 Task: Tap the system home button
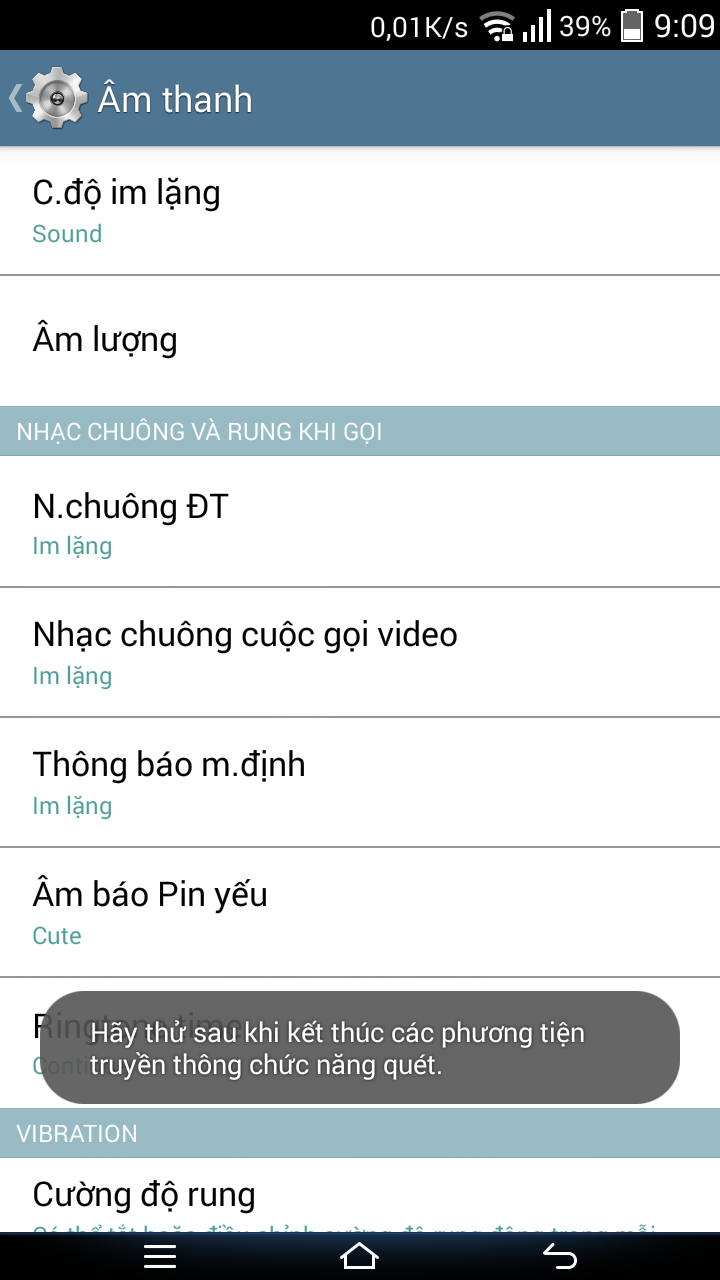(360, 1256)
